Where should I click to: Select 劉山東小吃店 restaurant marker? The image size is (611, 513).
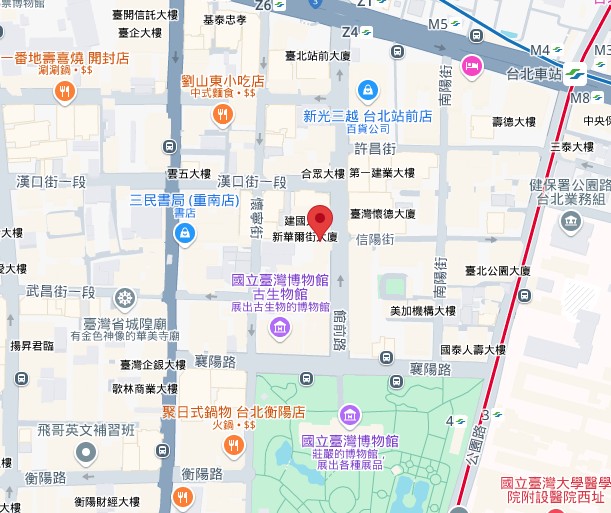coord(222,117)
